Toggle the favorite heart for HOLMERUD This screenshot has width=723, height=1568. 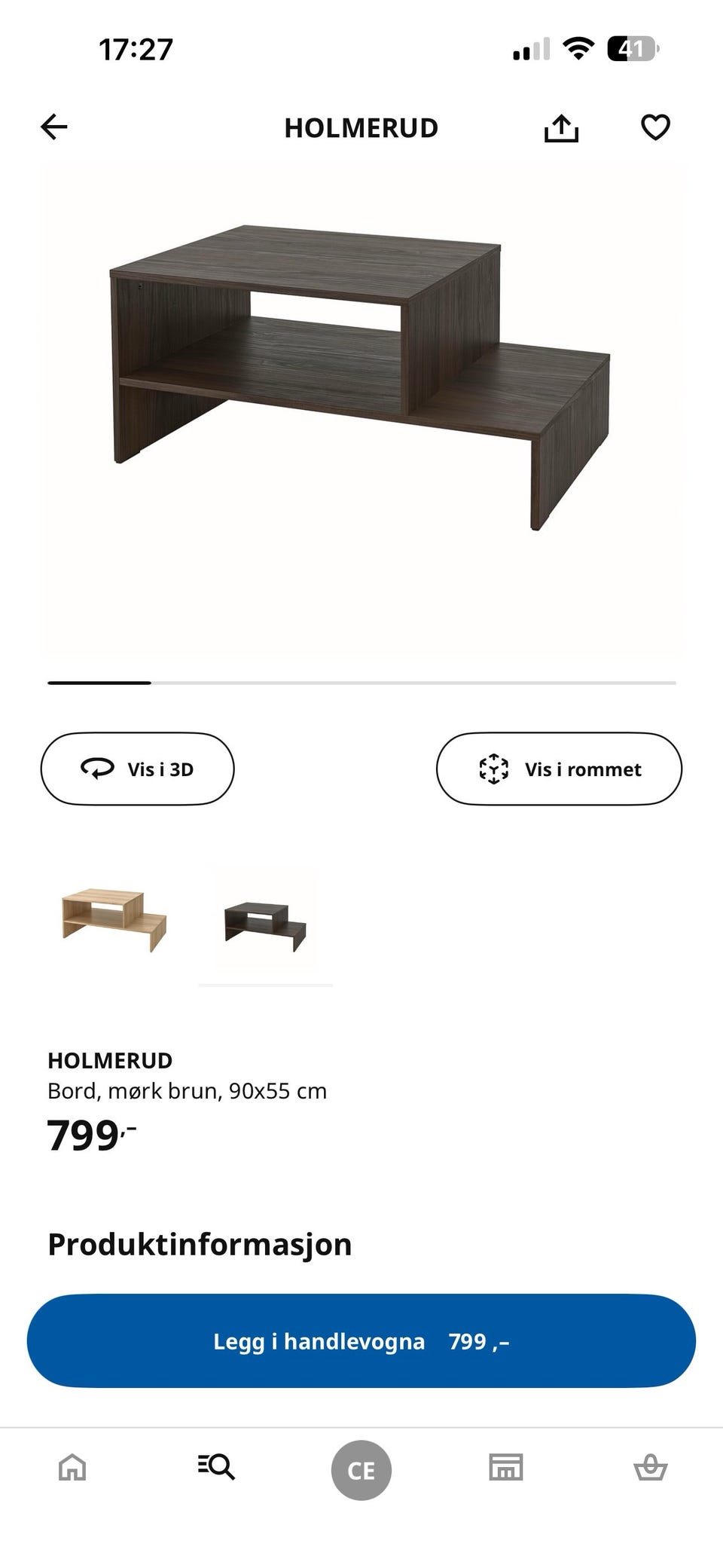[x=655, y=127]
